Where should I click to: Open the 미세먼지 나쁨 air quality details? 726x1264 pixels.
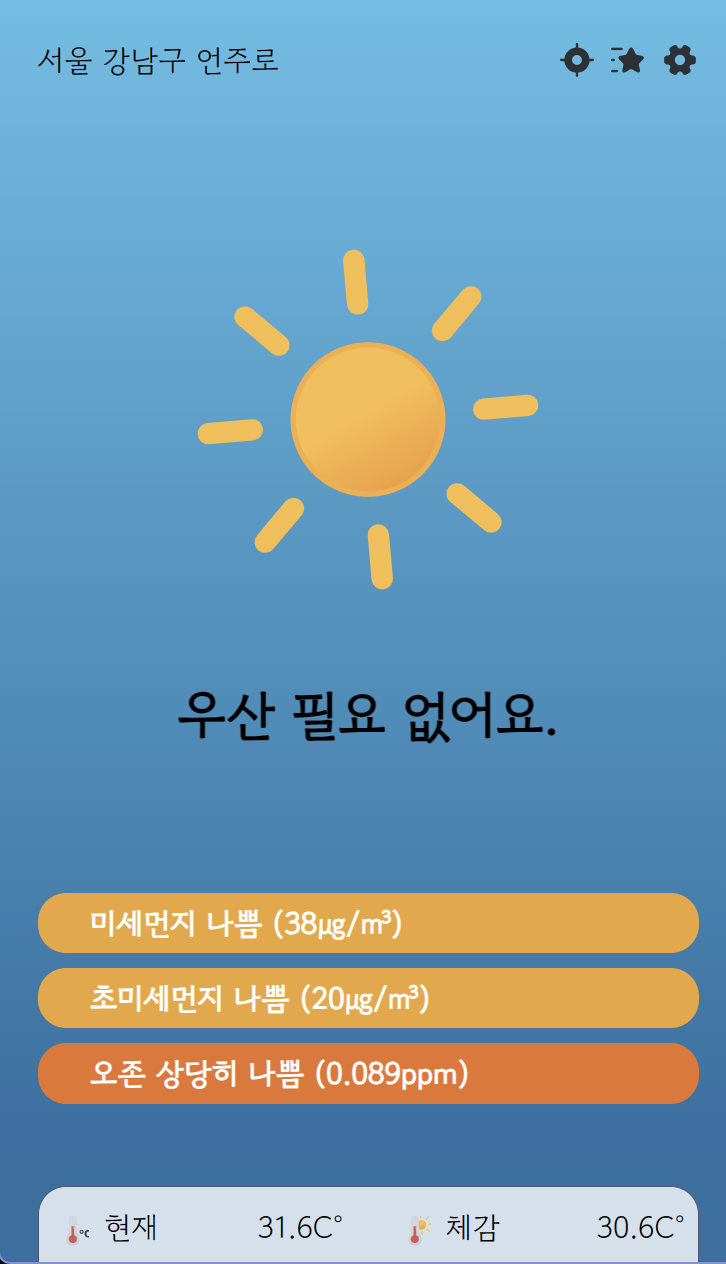[x=368, y=923]
